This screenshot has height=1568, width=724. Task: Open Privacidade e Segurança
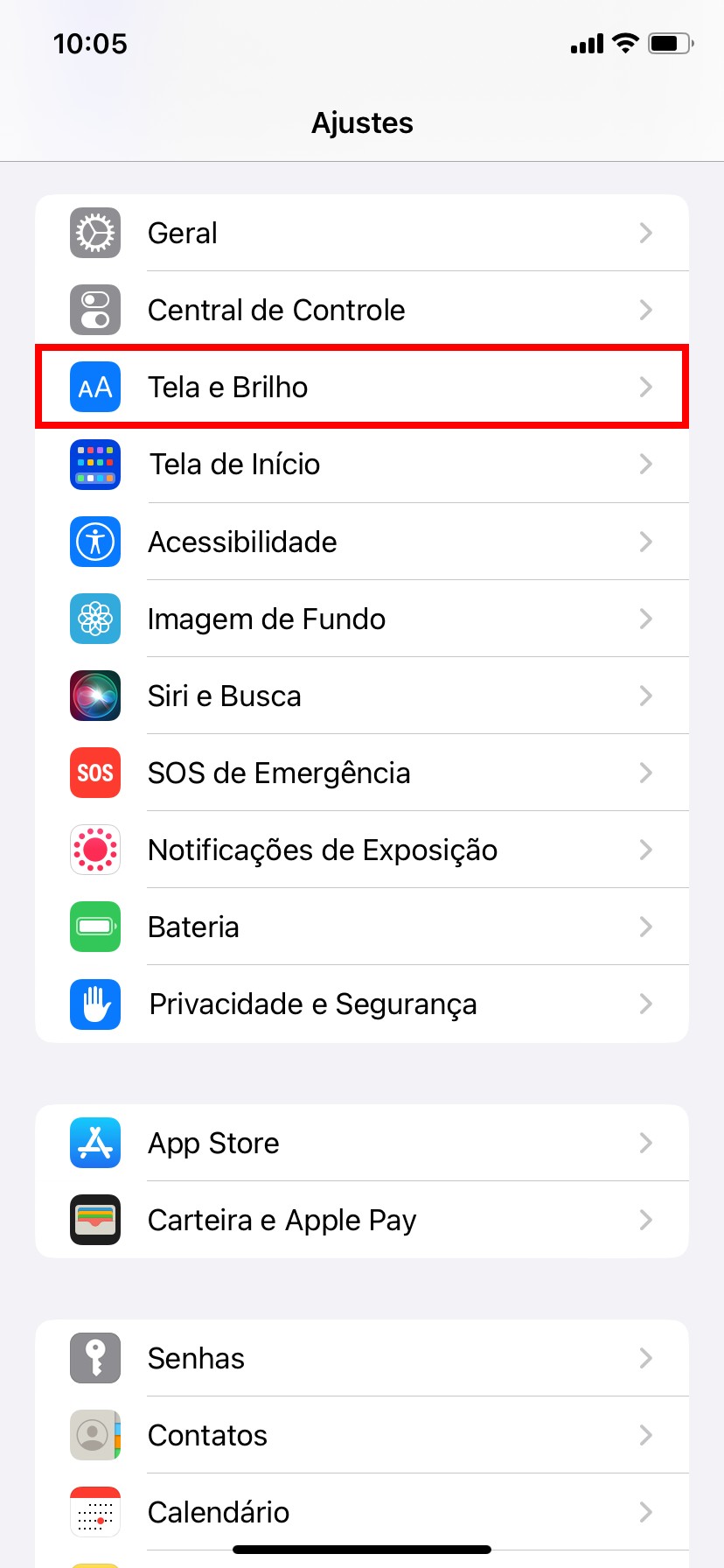[x=362, y=1004]
